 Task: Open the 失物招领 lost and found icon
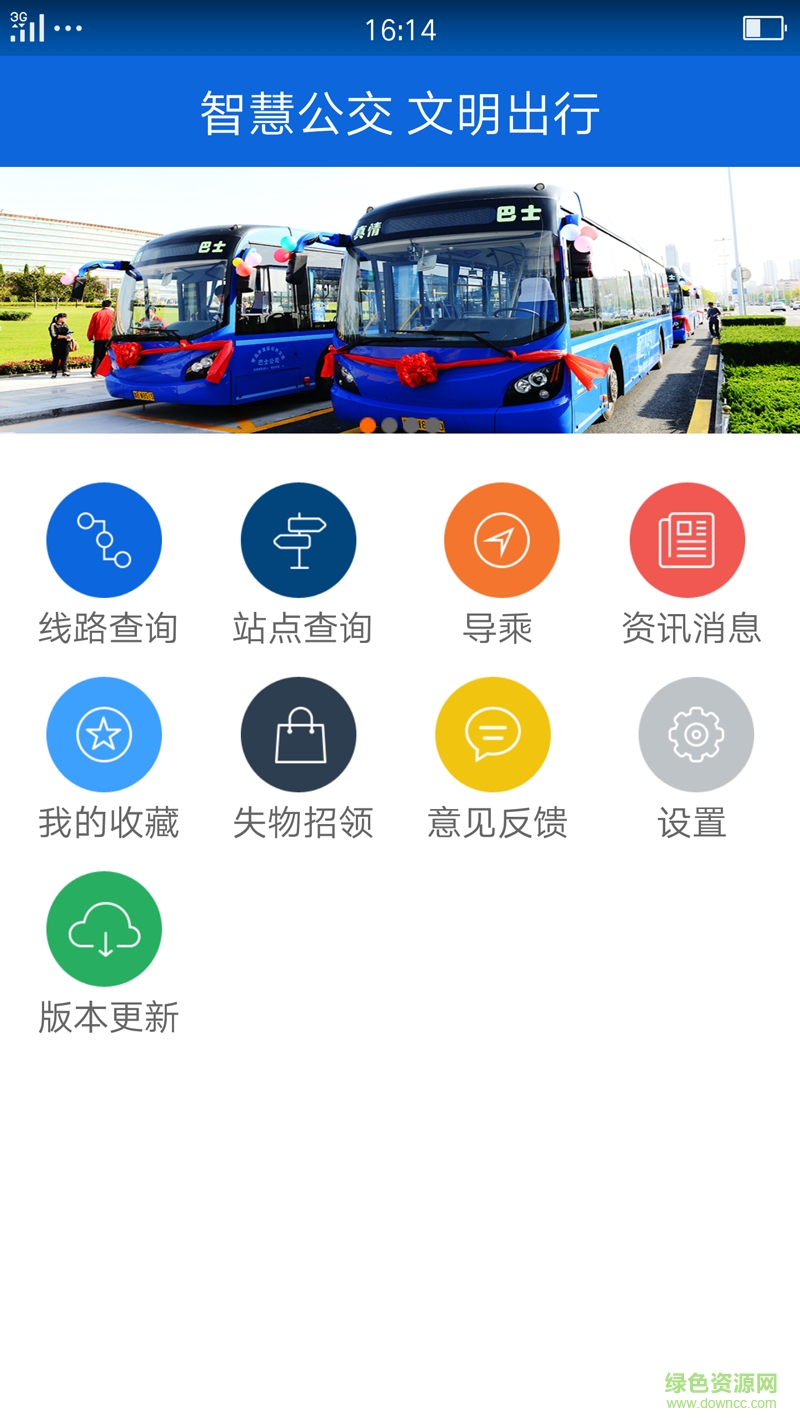[x=299, y=733]
